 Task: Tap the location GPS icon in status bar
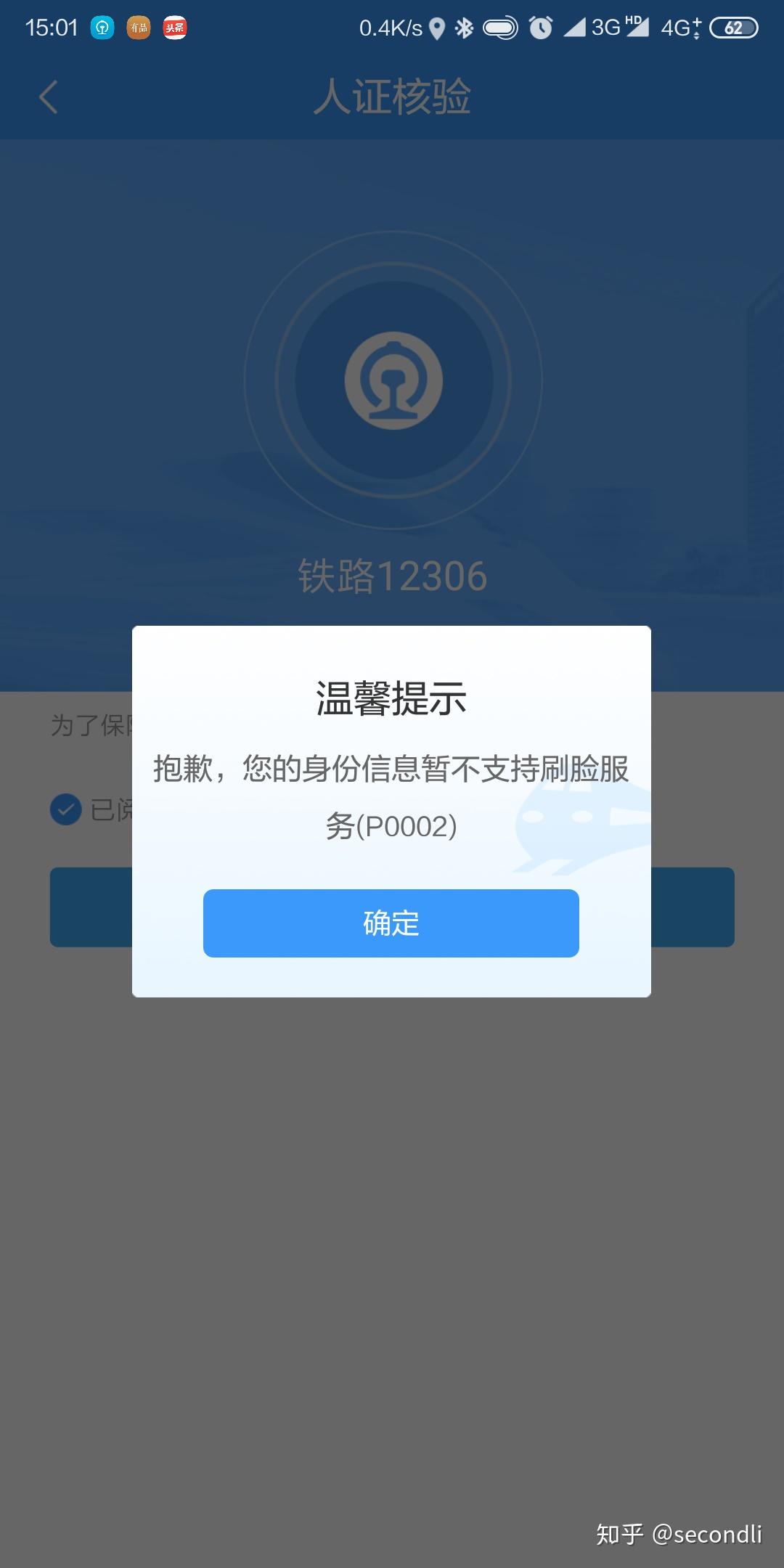tap(437, 28)
